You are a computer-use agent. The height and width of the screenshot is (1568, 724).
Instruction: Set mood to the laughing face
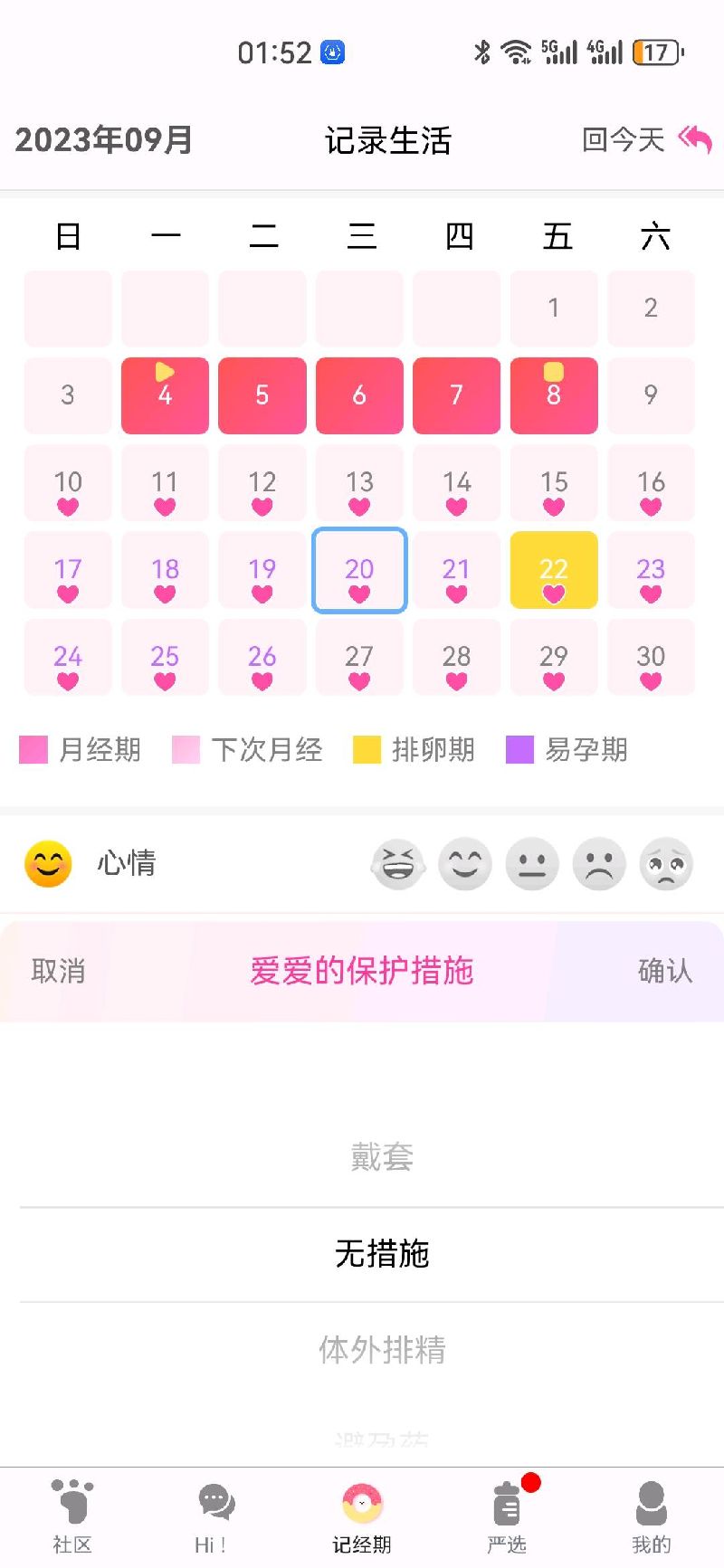click(x=398, y=864)
